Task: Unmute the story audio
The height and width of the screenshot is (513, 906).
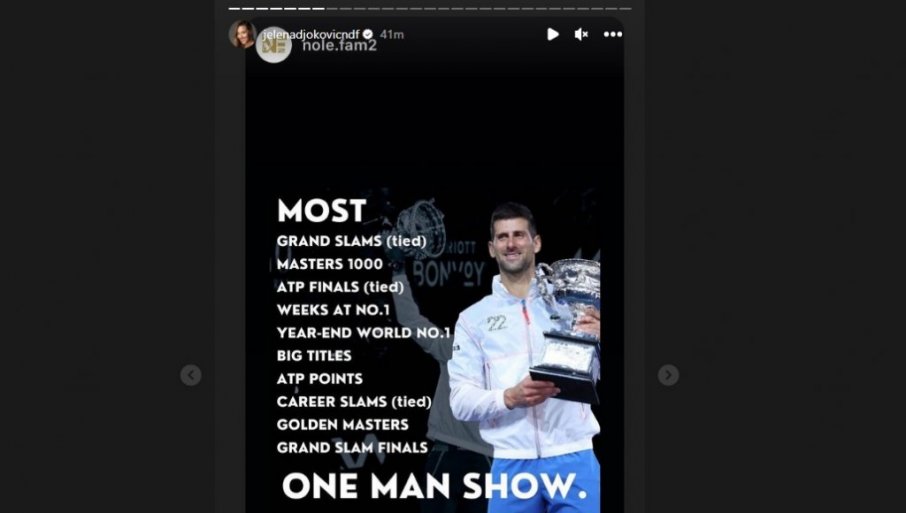Action: (x=581, y=34)
